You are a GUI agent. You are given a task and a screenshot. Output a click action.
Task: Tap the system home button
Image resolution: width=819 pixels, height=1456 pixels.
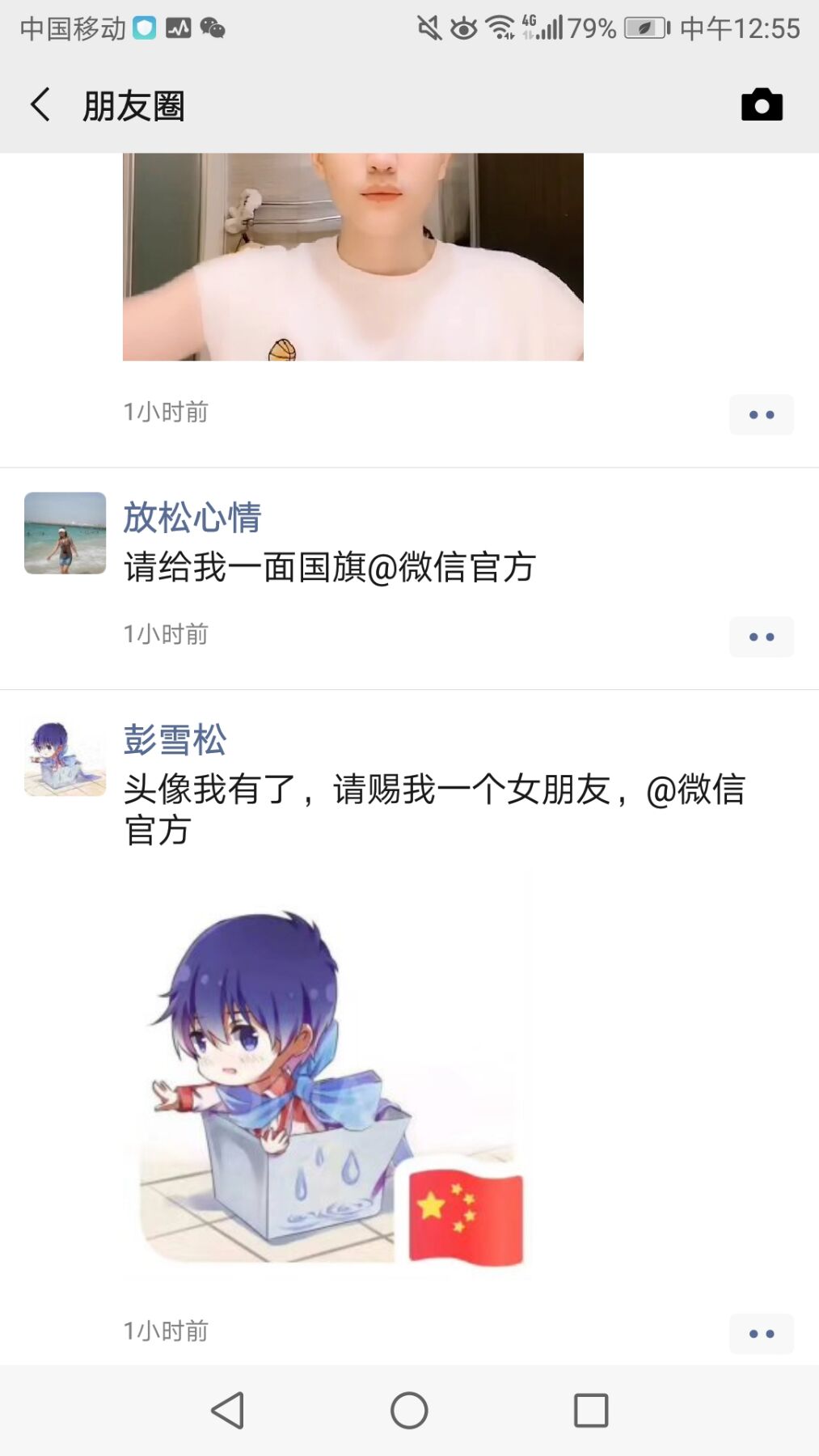(409, 1411)
